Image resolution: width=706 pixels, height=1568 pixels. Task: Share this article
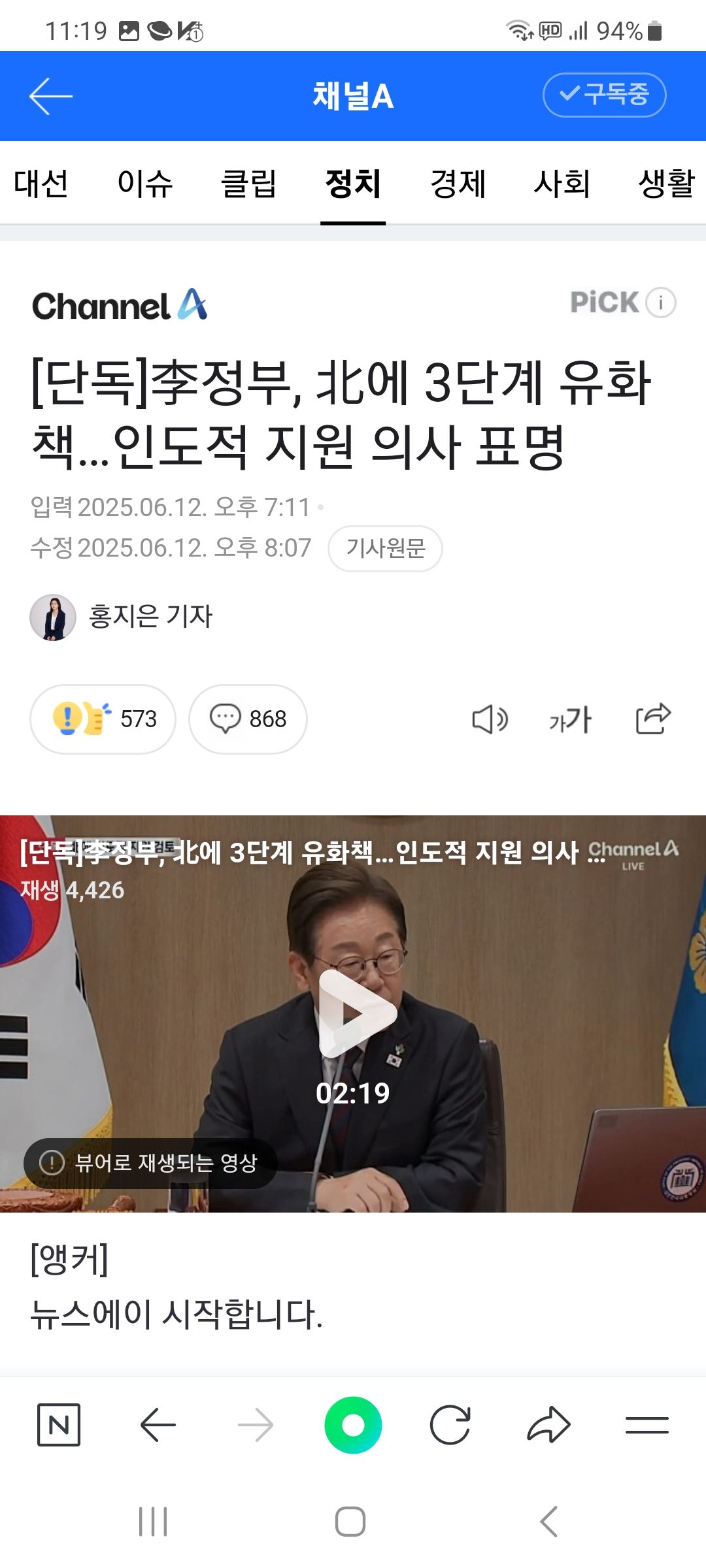tap(653, 719)
